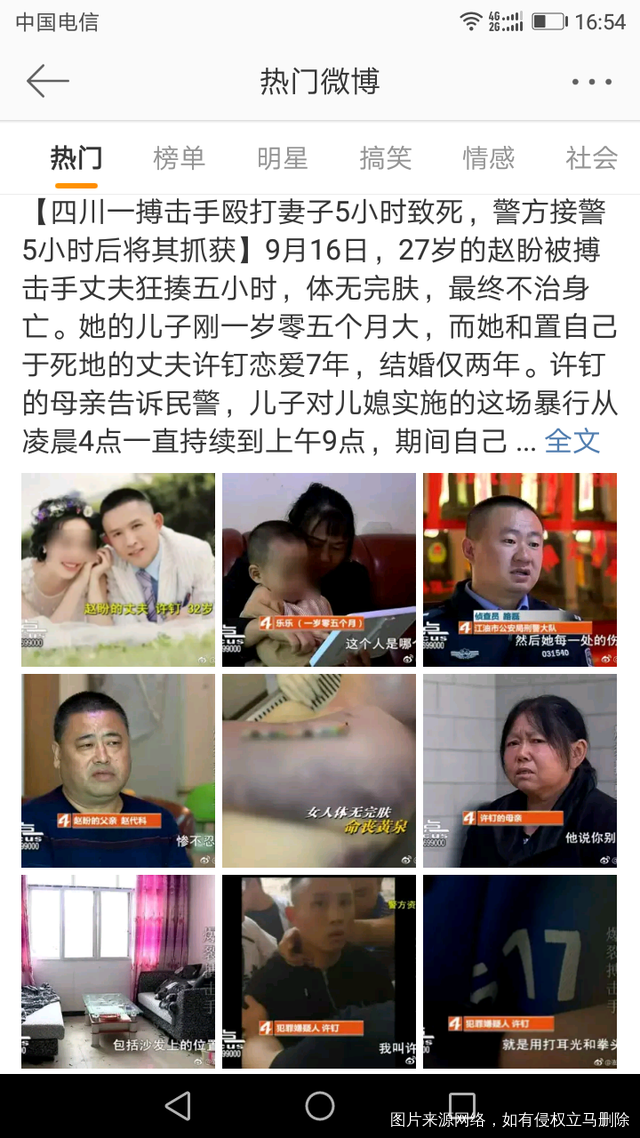The height and width of the screenshot is (1138, 640).
Task: Open the three-dot overflow menu
Action: (x=591, y=82)
